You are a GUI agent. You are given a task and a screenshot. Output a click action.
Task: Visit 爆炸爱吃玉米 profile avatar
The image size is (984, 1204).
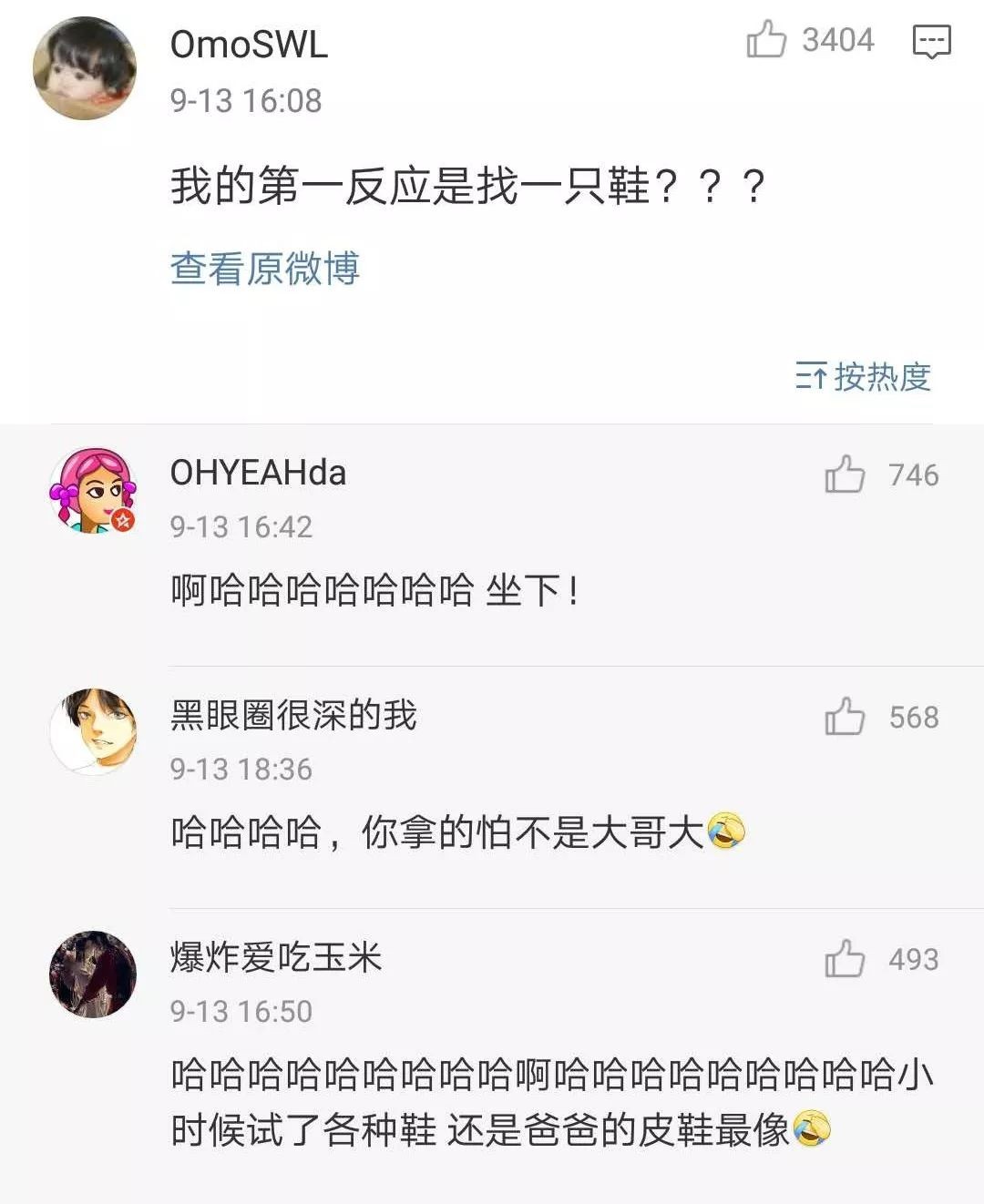click(x=92, y=974)
